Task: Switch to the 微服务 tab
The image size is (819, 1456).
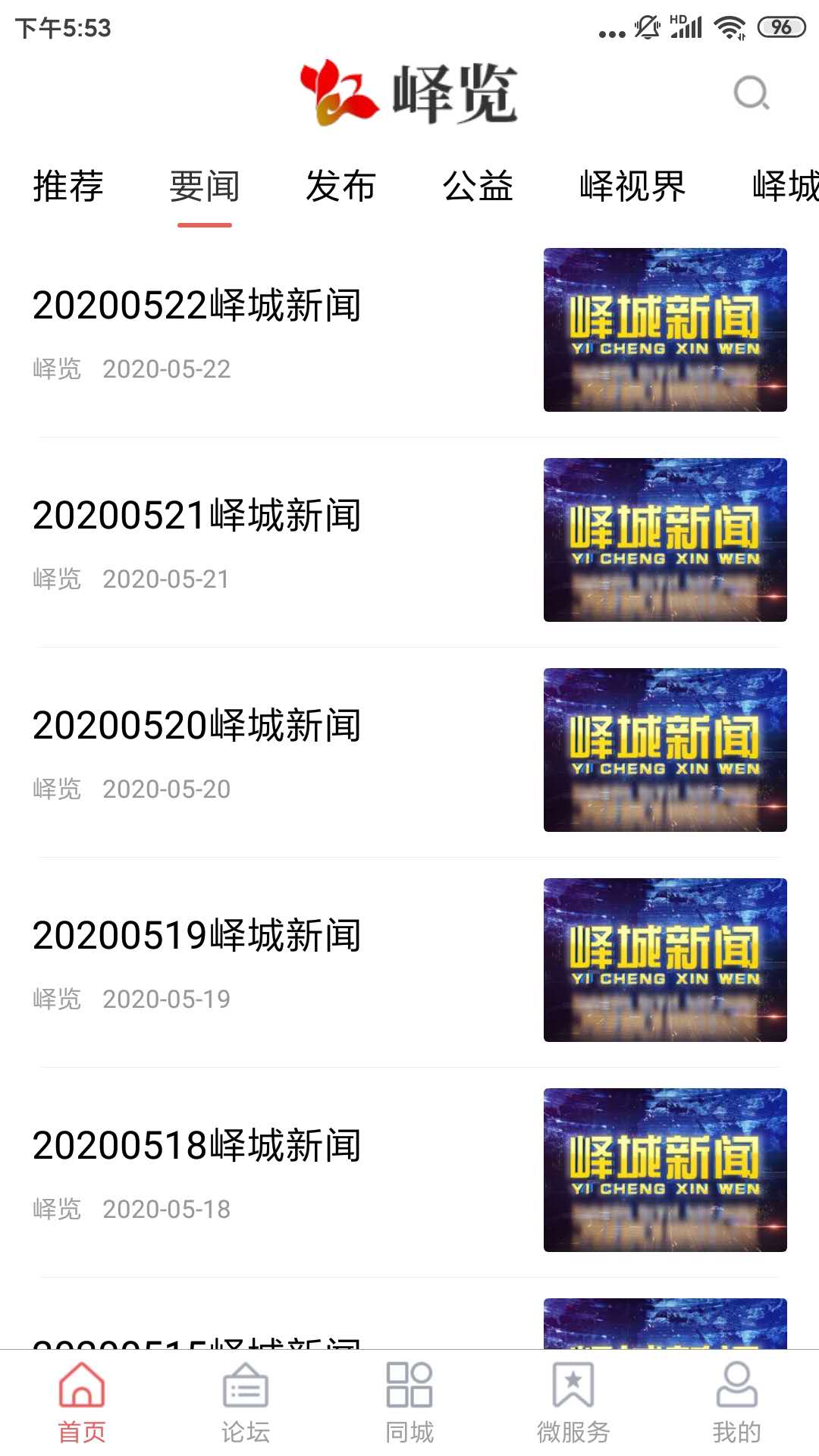Action: [x=573, y=1403]
